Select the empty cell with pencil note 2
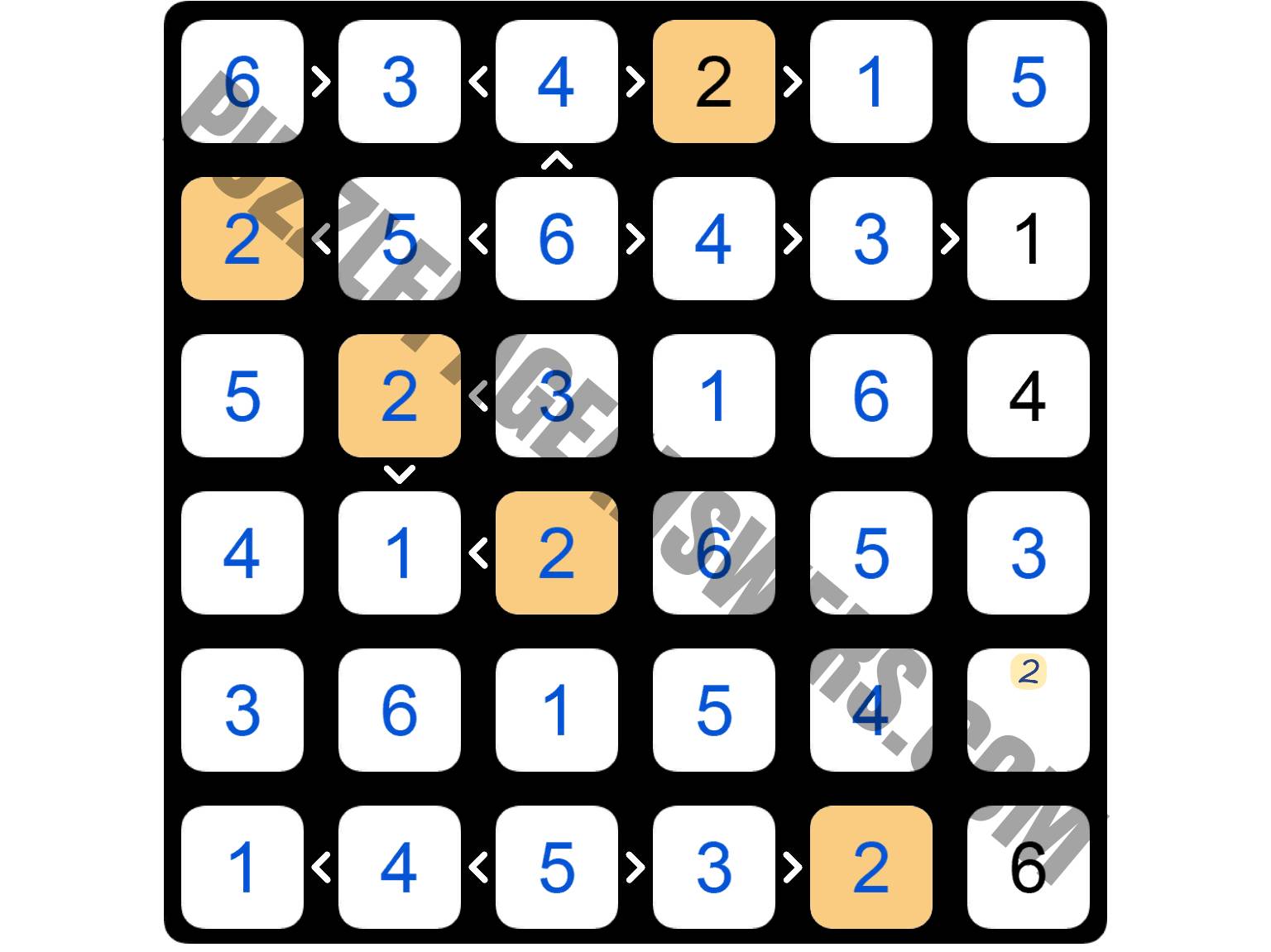The width and height of the screenshot is (1271, 952). click(1028, 710)
